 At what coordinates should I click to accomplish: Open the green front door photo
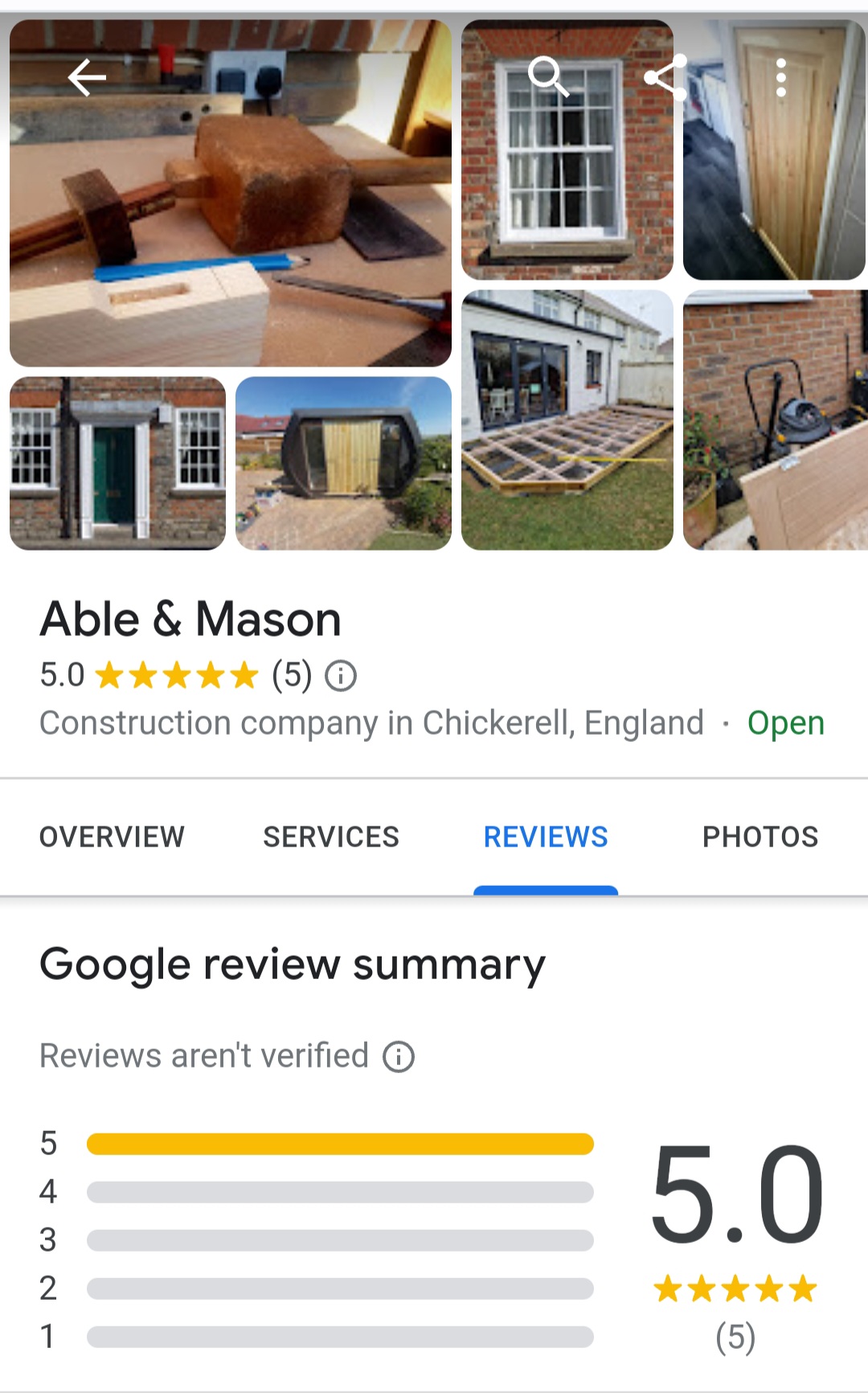(x=117, y=463)
